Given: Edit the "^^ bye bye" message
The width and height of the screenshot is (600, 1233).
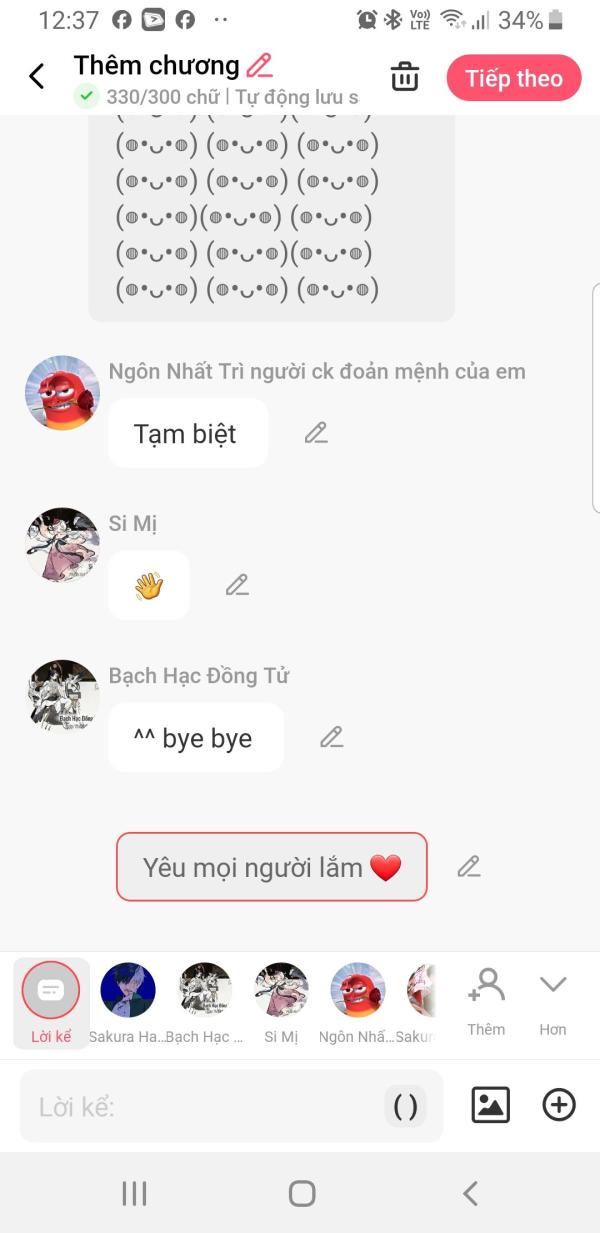Looking at the screenshot, I should click(332, 737).
